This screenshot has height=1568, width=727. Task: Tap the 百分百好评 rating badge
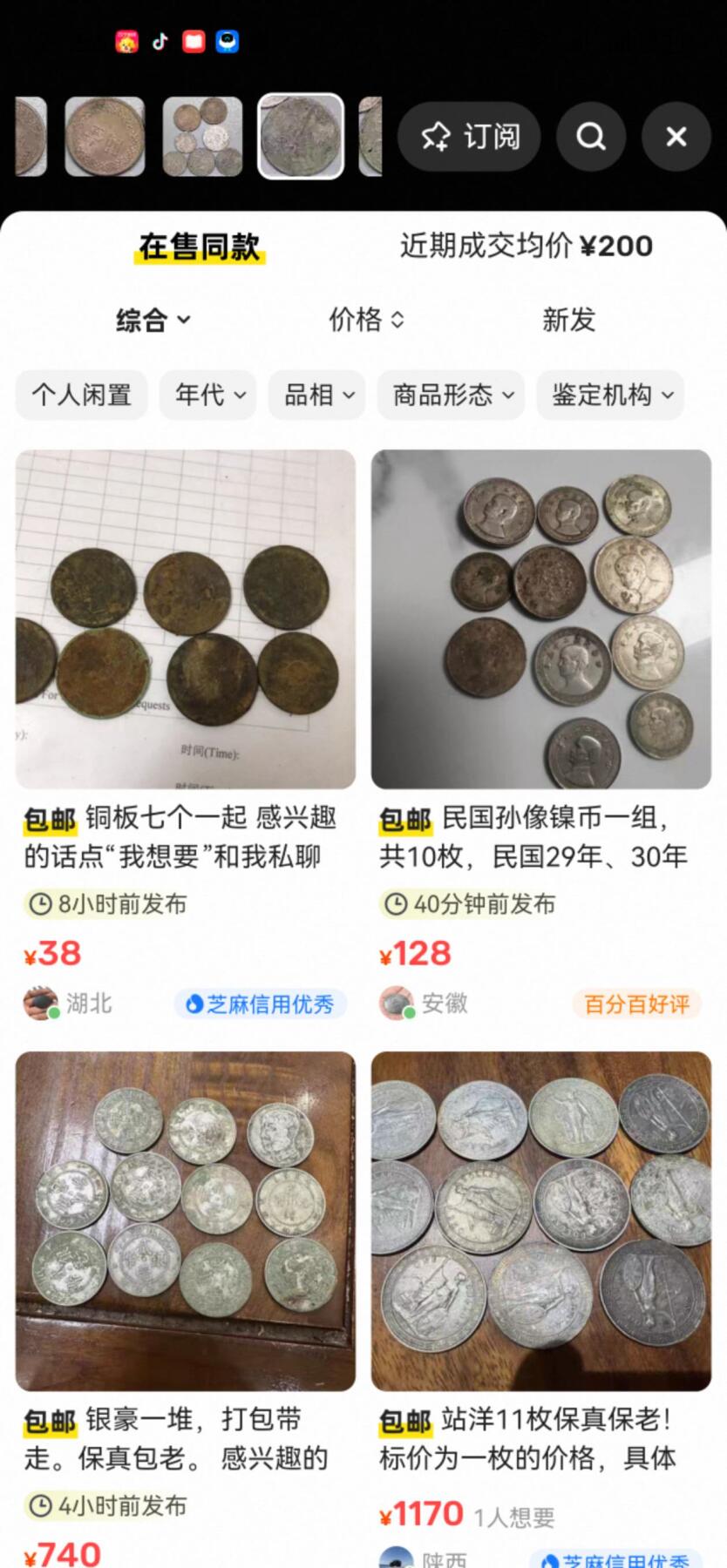pos(636,1004)
